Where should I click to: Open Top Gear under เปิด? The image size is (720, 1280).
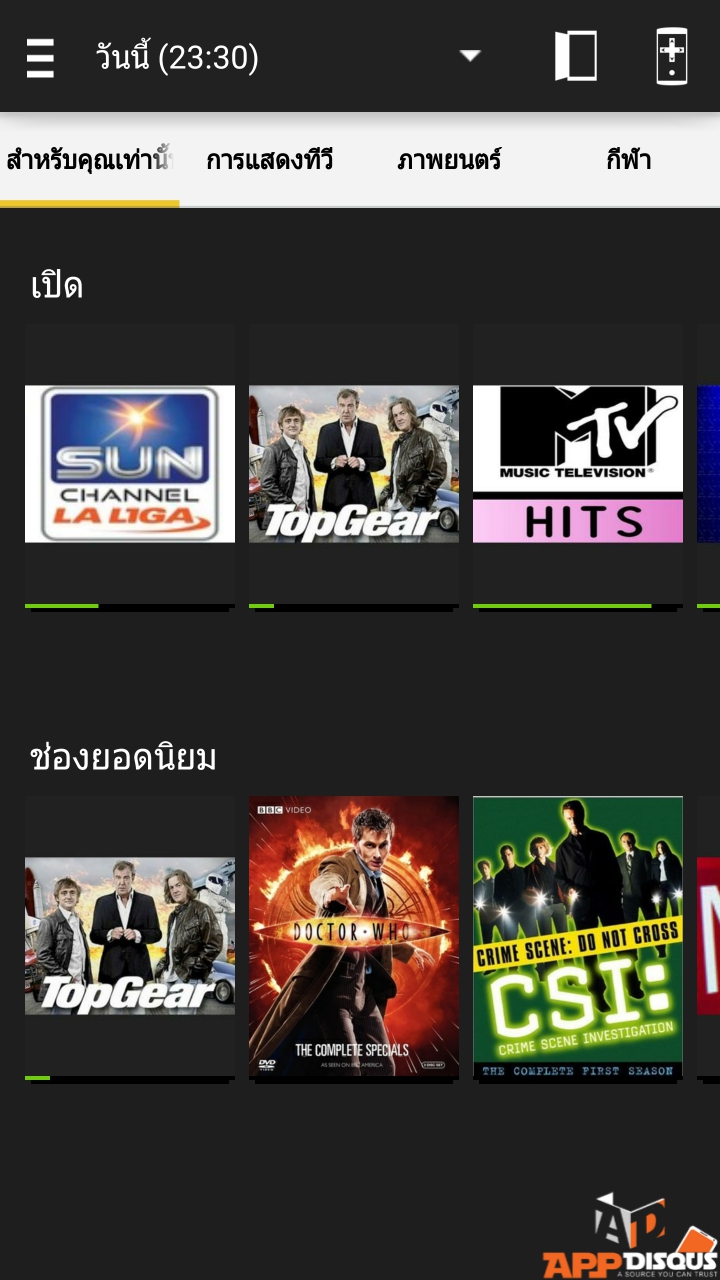click(x=354, y=464)
